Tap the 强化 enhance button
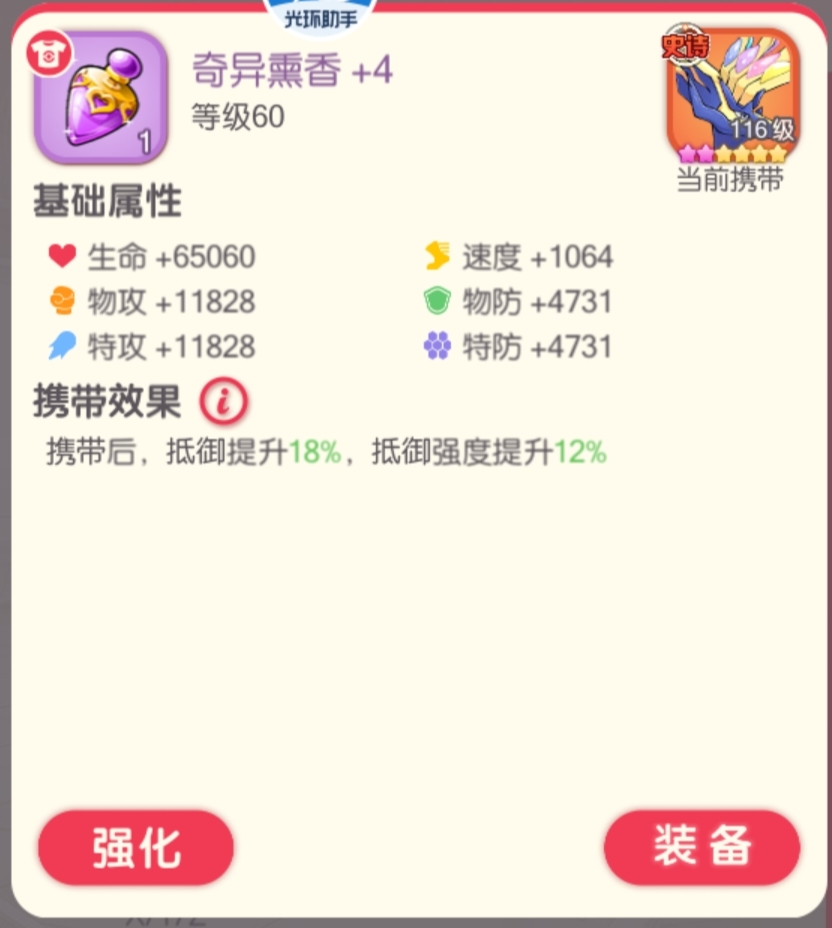Screen dimensions: 832x928 136,848
